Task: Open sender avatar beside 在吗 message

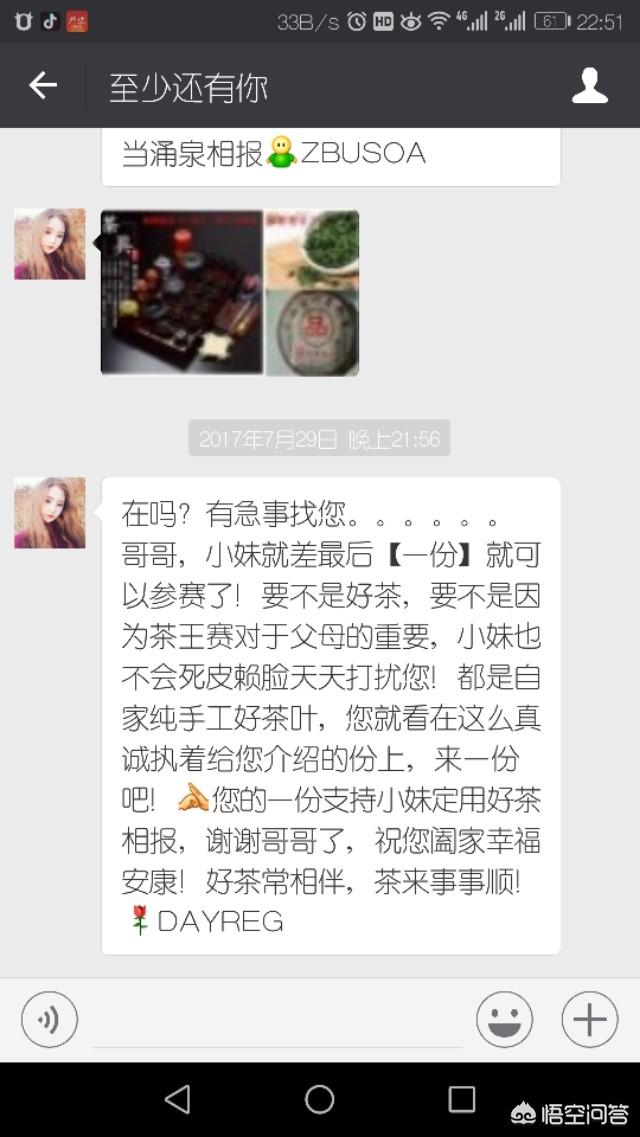Action: point(49,512)
